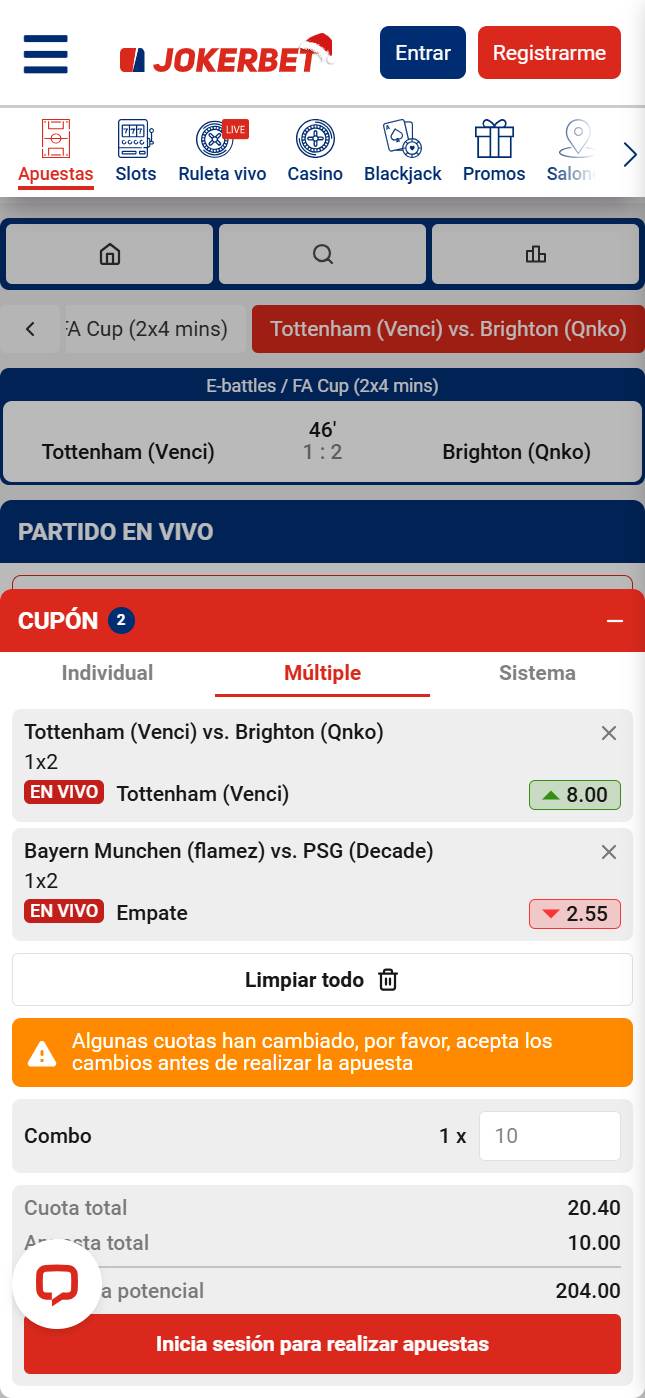The image size is (645, 1398).
Task: View the Promos section
Action: (x=494, y=152)
